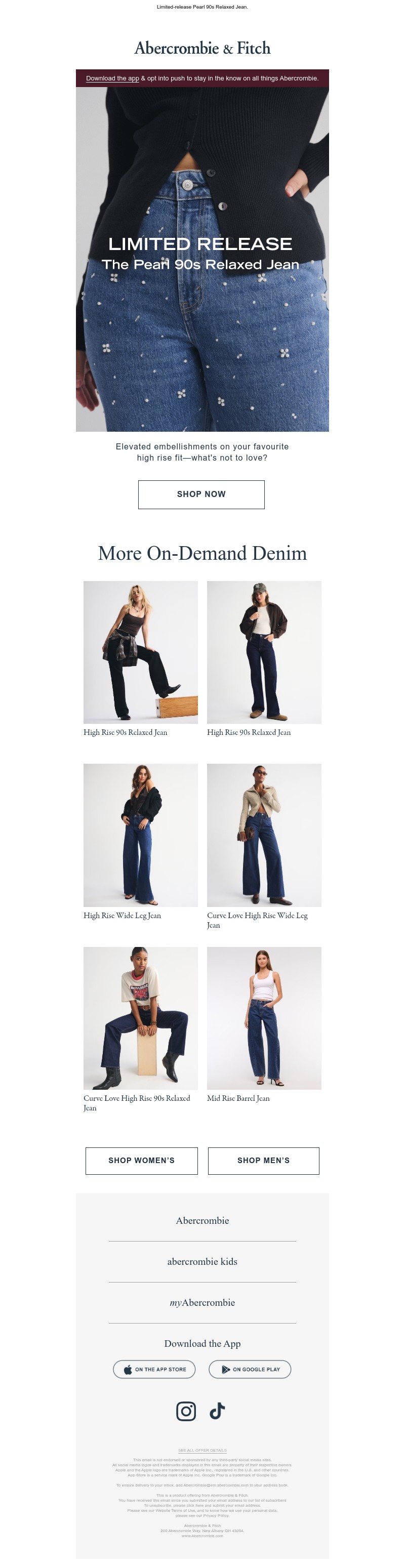Tap the Shop Now button
The image size is (405, 1568).
[201, 494]
